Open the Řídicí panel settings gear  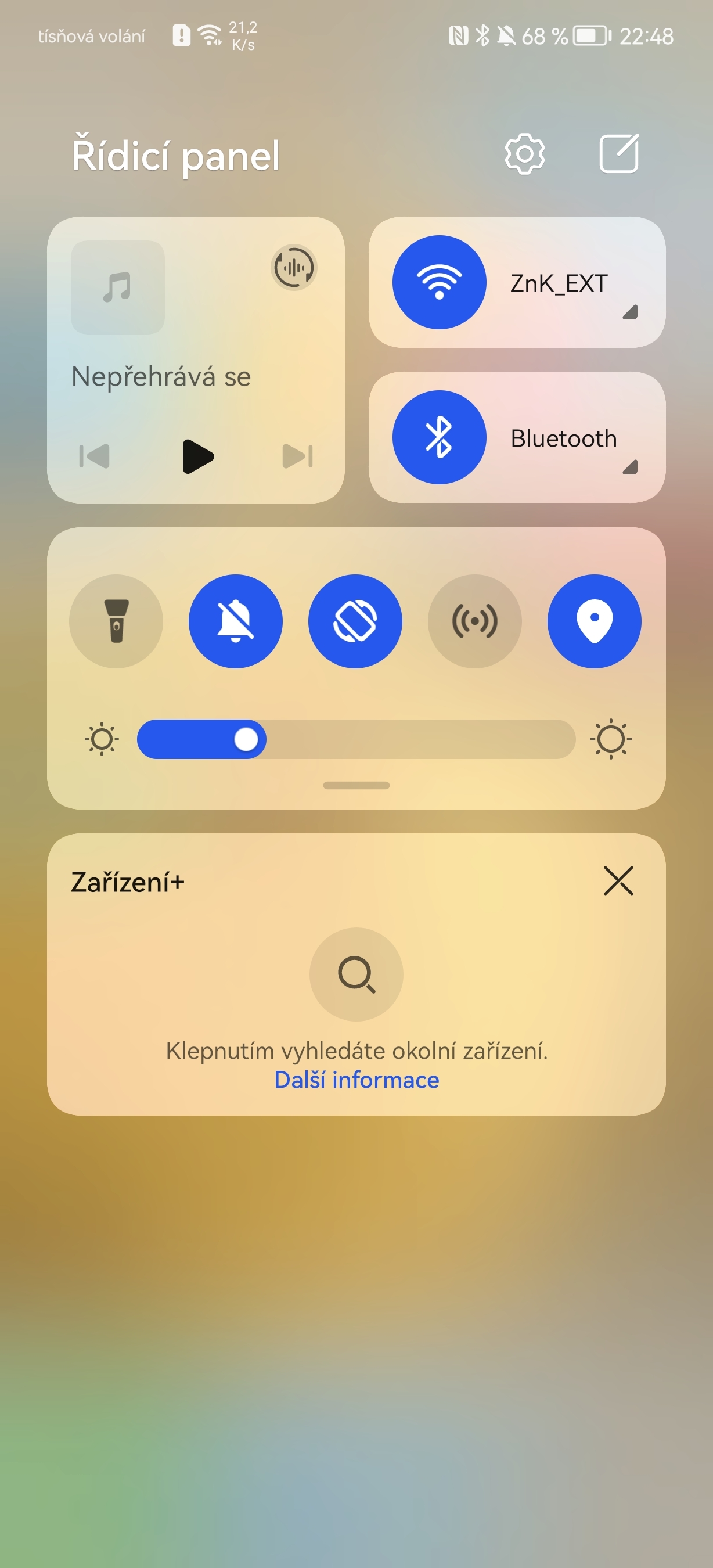pos(524,154)
